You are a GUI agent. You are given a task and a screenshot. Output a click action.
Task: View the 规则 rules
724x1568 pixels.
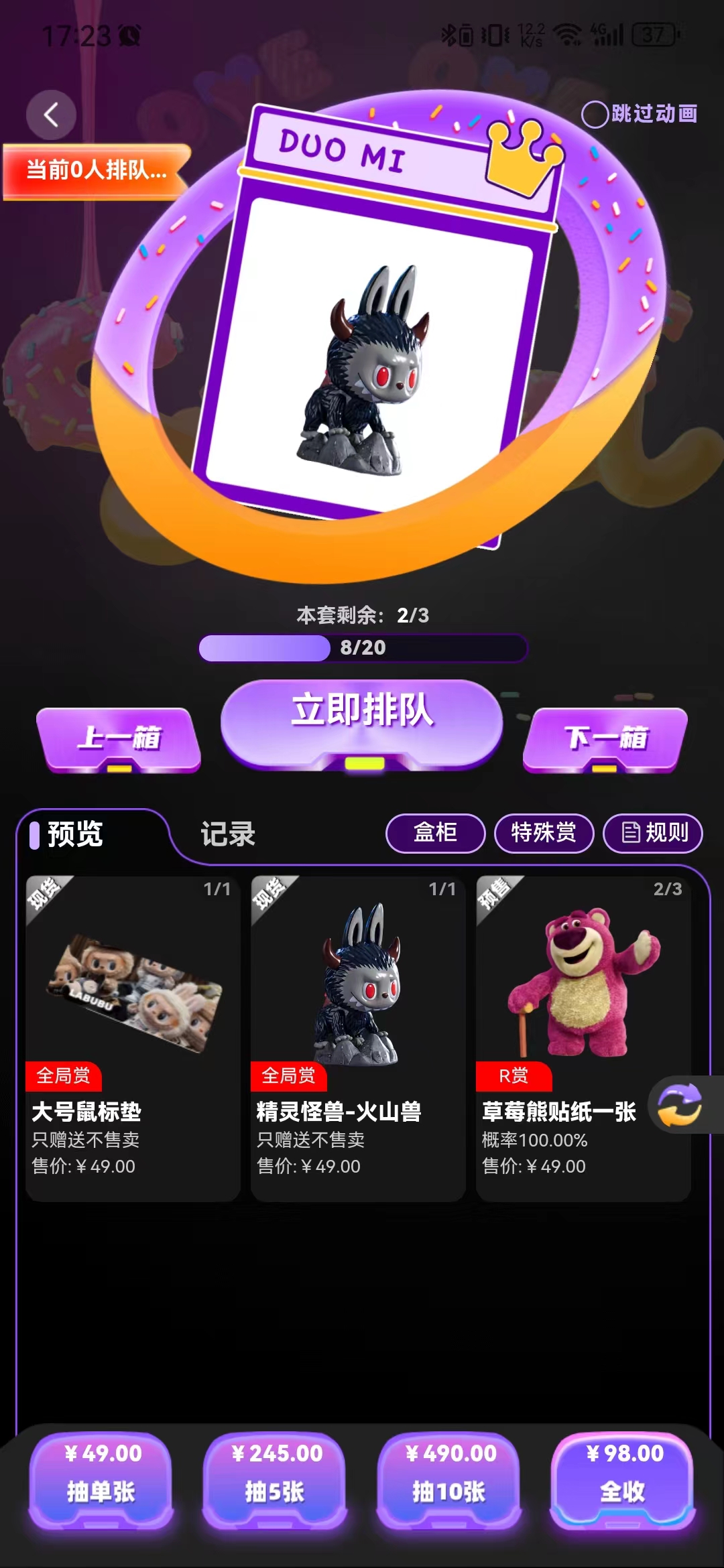pos(654,833)
